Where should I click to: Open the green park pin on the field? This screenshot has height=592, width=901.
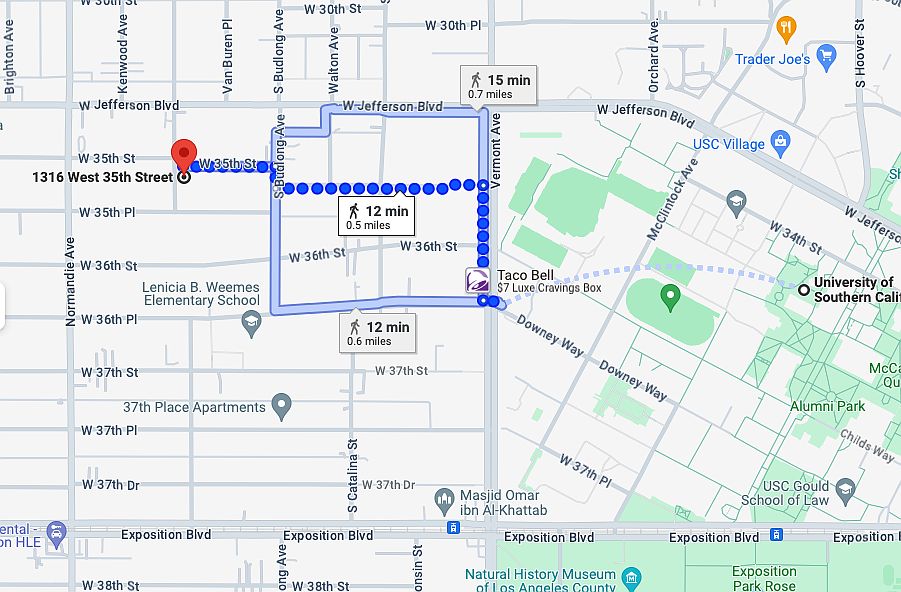tap(671, 296)
